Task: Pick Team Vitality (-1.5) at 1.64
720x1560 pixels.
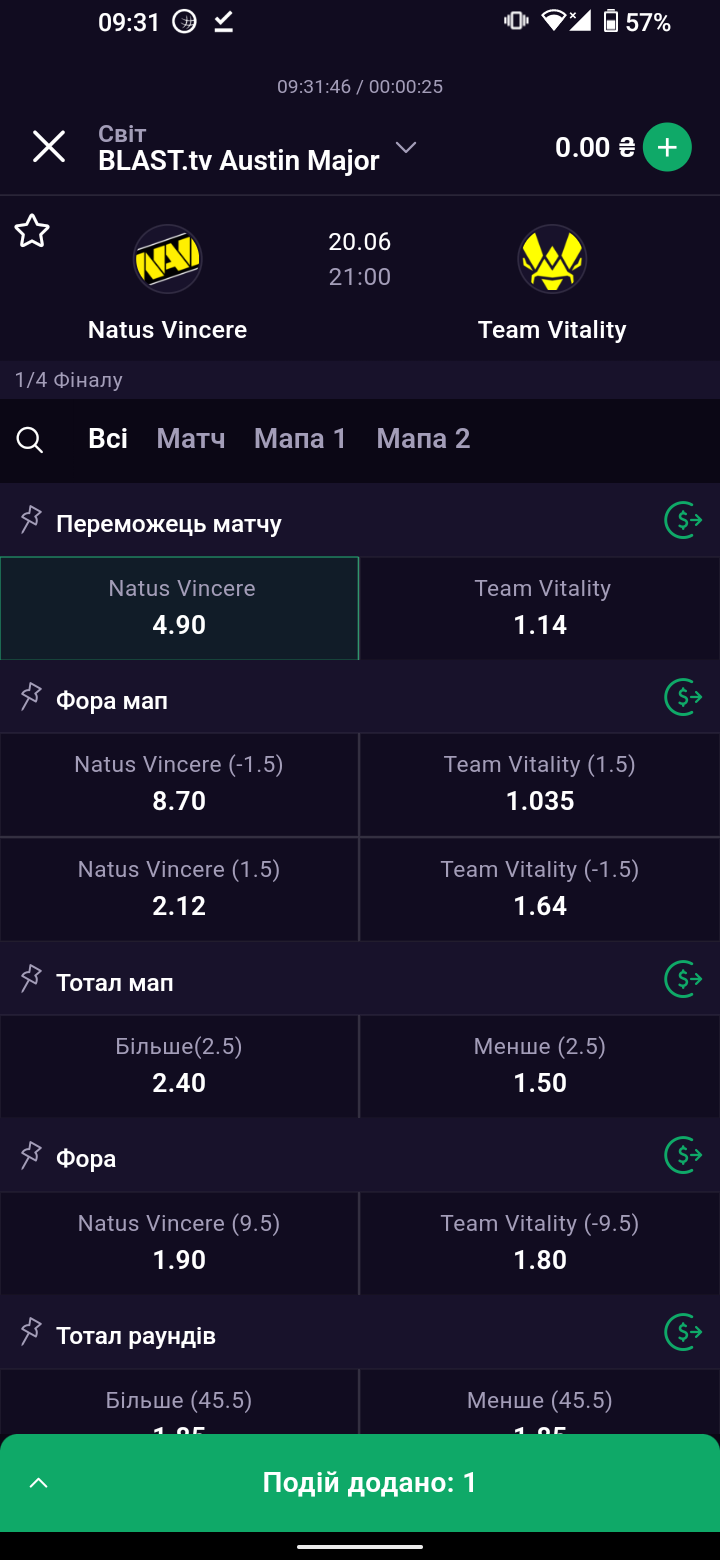Action: (540, 889)
